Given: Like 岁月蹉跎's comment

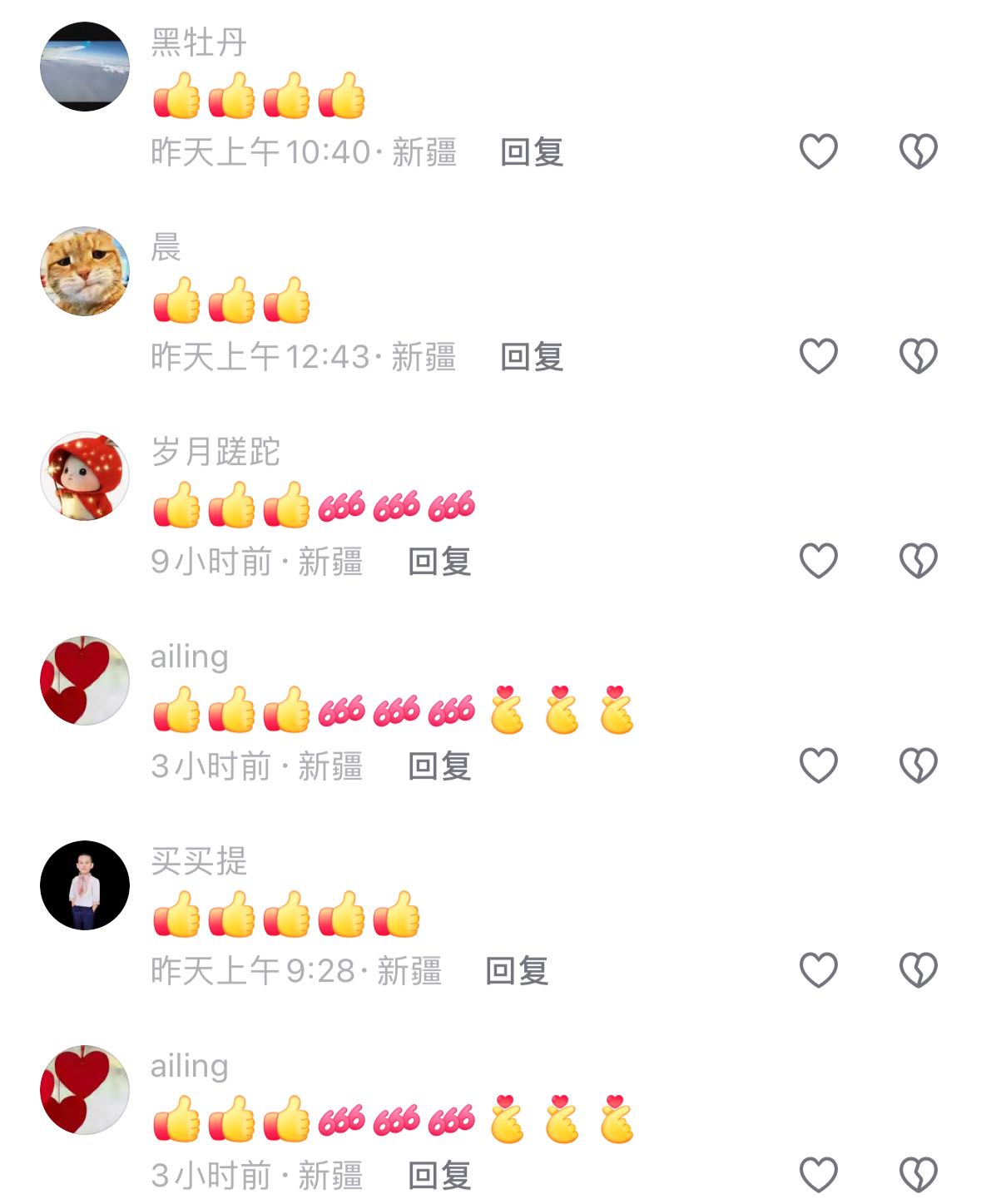Looking at the screenshot, I should [x=818, y=561].
